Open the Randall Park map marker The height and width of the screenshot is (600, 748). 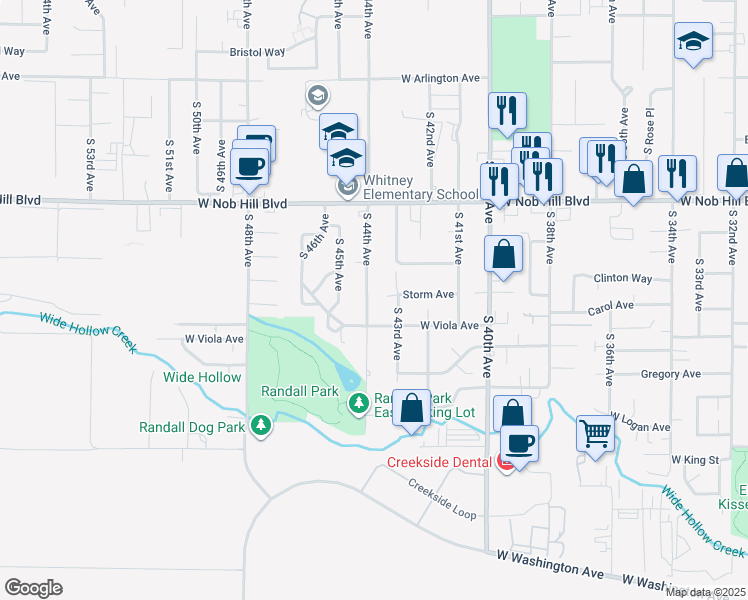[360, 403]
